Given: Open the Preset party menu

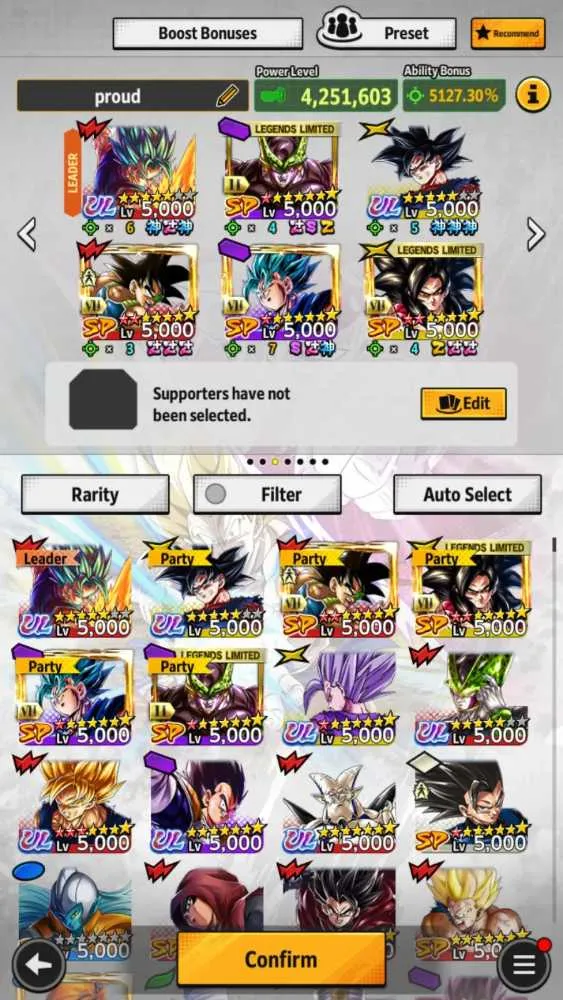Looking at the screenshot, I should [387, 32].
